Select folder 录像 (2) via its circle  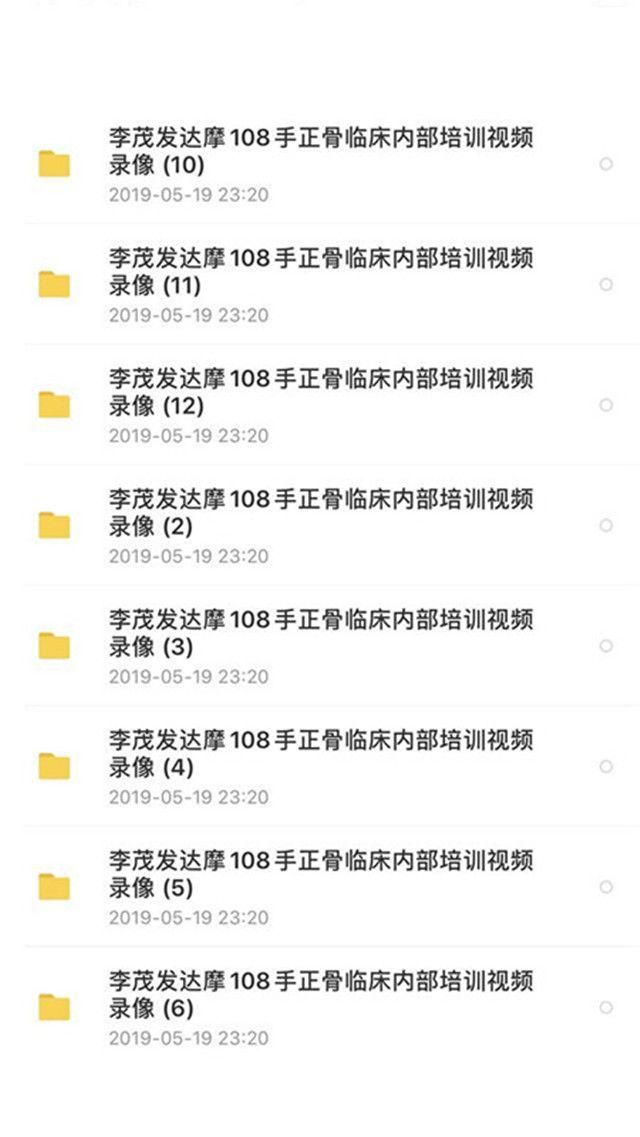point(606,525)
